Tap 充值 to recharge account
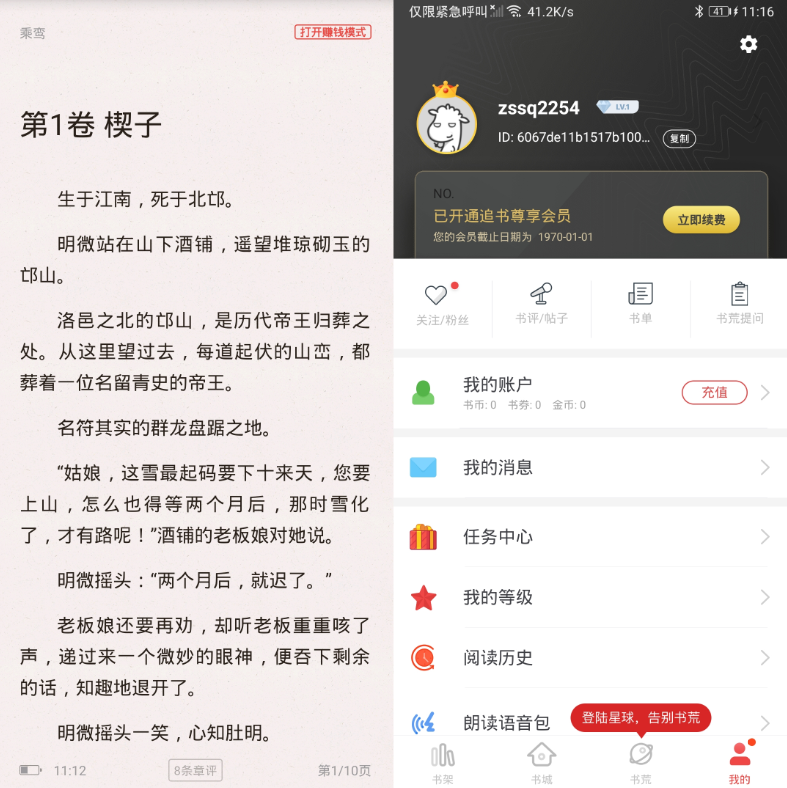The width and height of the screenshot is (787, 788). [714, 392]
